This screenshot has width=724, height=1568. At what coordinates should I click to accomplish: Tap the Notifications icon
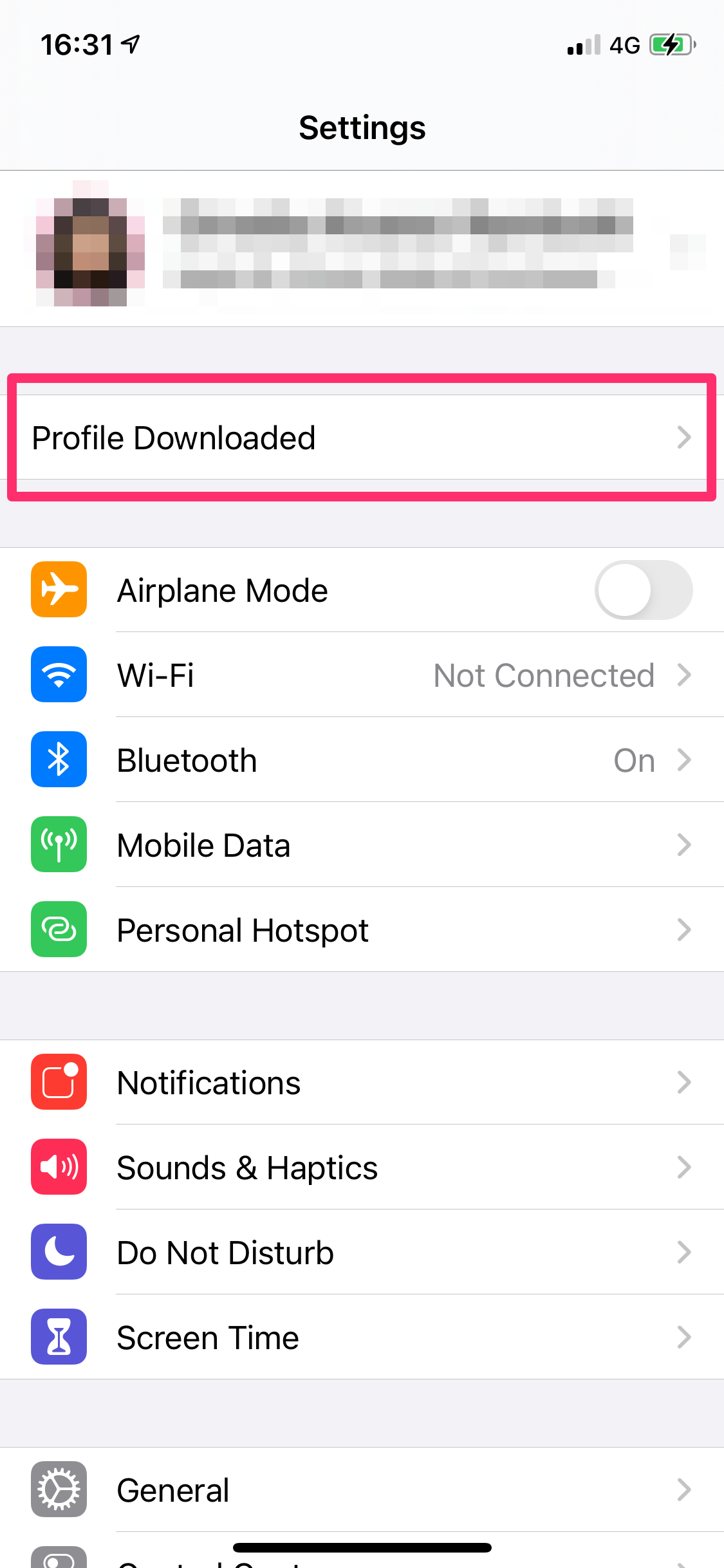pos(59,1082)
